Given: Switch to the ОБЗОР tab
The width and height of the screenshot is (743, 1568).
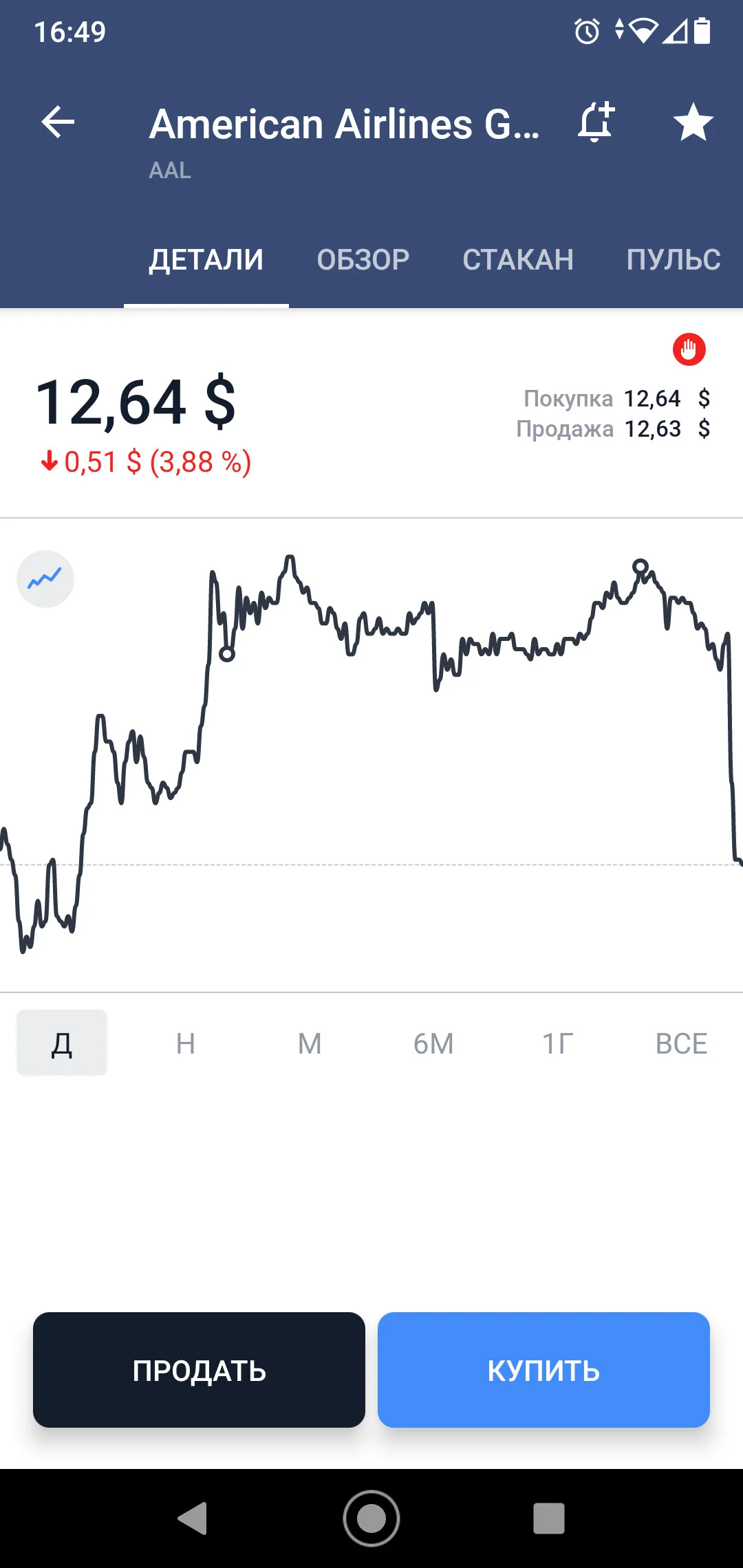Looking at the screenshot, I should (363, 260).
